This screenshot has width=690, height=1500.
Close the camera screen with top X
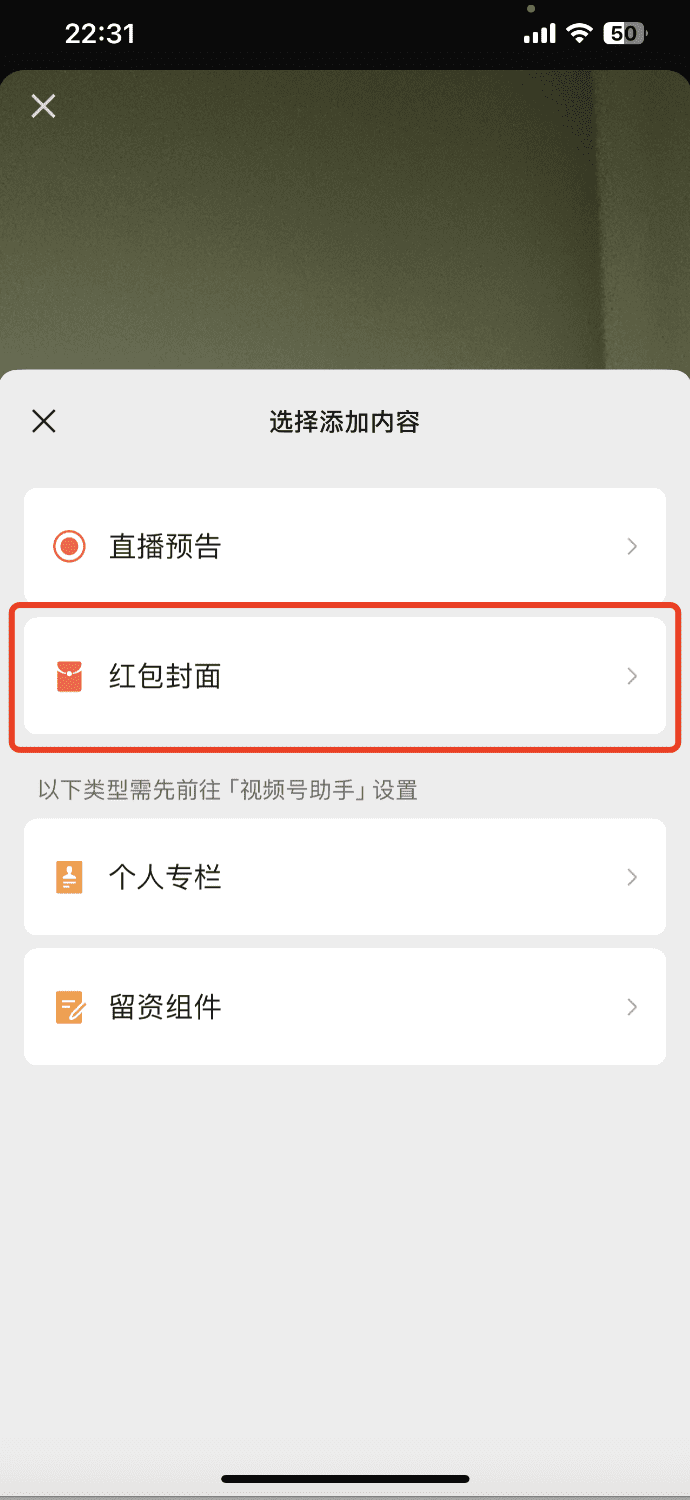[x=43, y=106]
